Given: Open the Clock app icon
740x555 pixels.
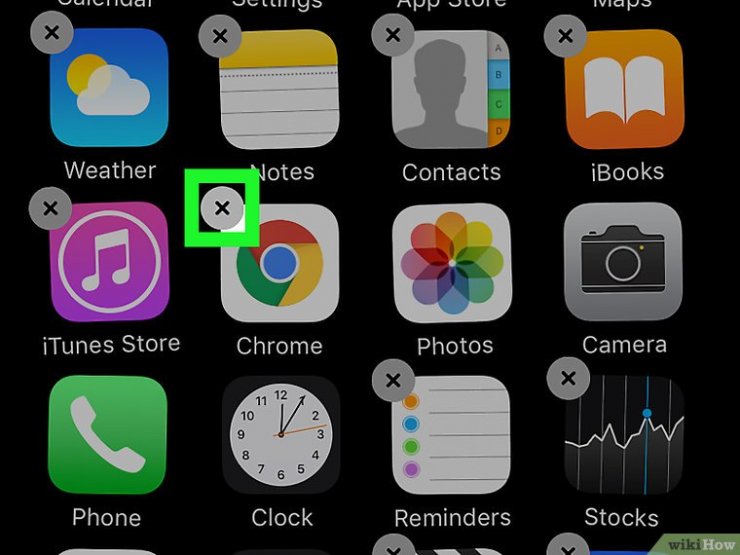Looking at the screenshot, I should coord(281,435).
